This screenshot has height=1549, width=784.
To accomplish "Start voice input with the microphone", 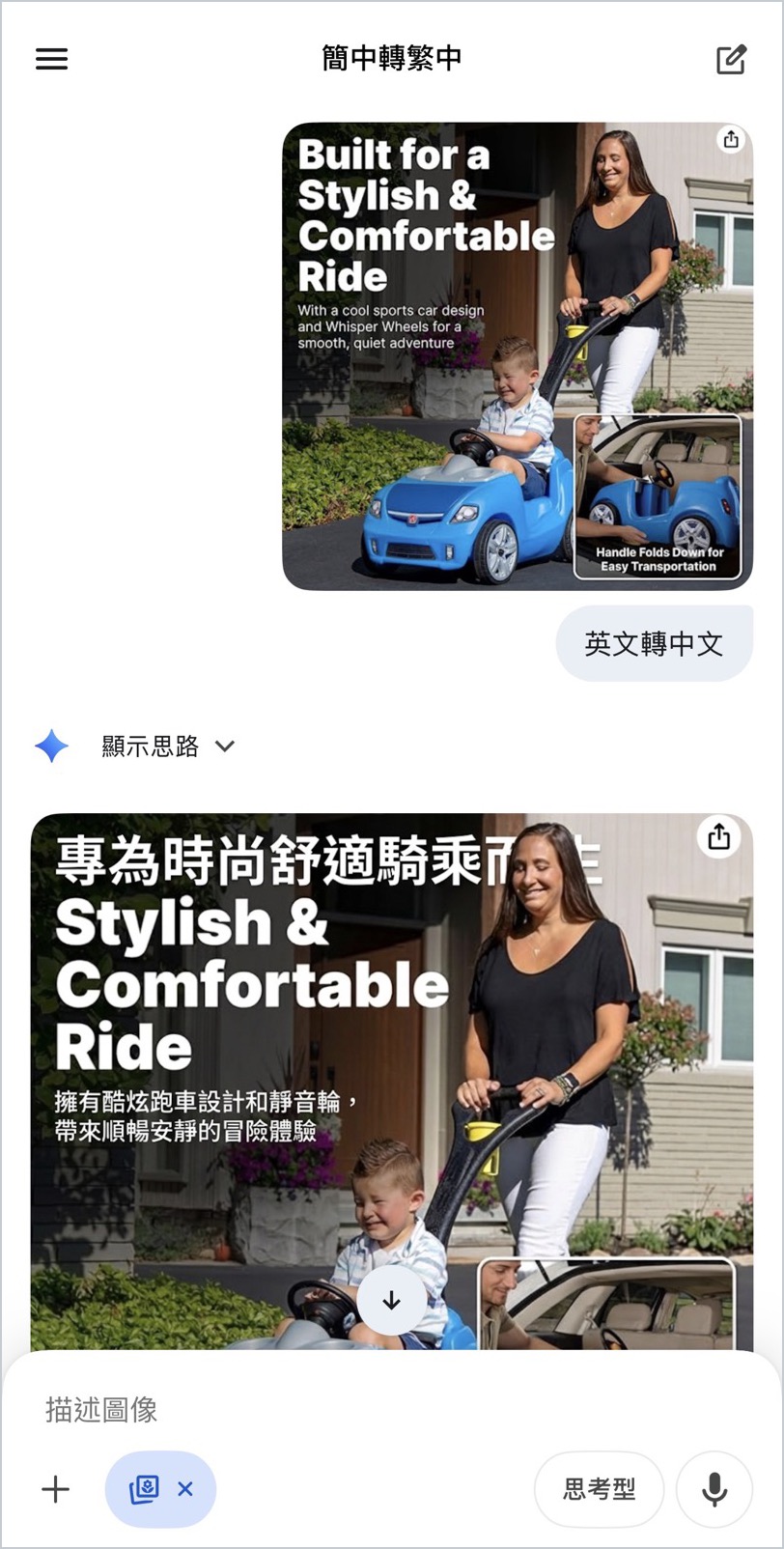I will pyautogui.click(x=714, y=1489).
